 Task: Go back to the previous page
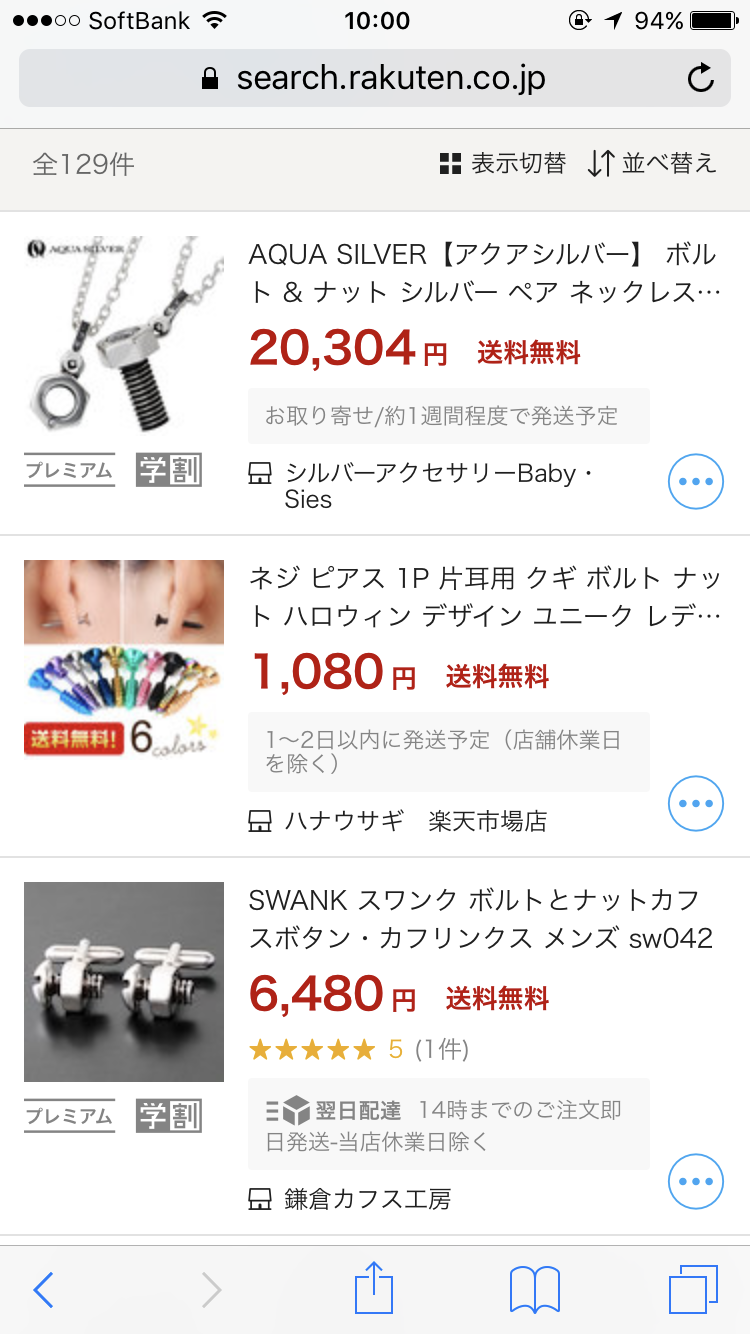click(43, 1290)
